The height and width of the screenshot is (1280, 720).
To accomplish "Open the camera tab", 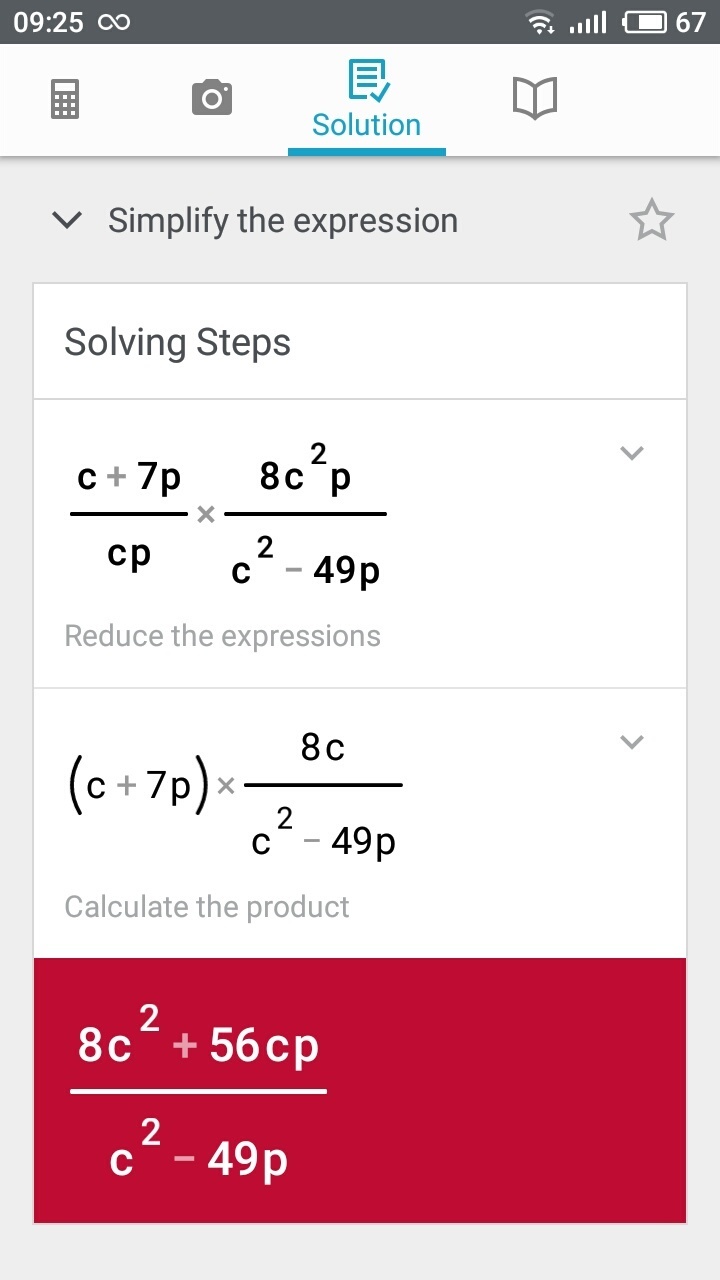I will coord(211,98).
